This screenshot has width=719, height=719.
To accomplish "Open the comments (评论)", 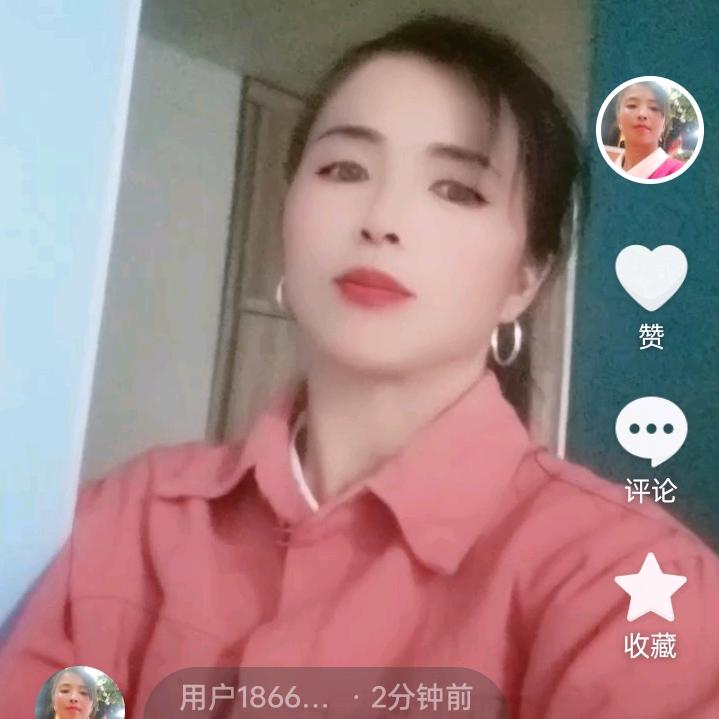I will pyautogui.click(x=650, y=433).
